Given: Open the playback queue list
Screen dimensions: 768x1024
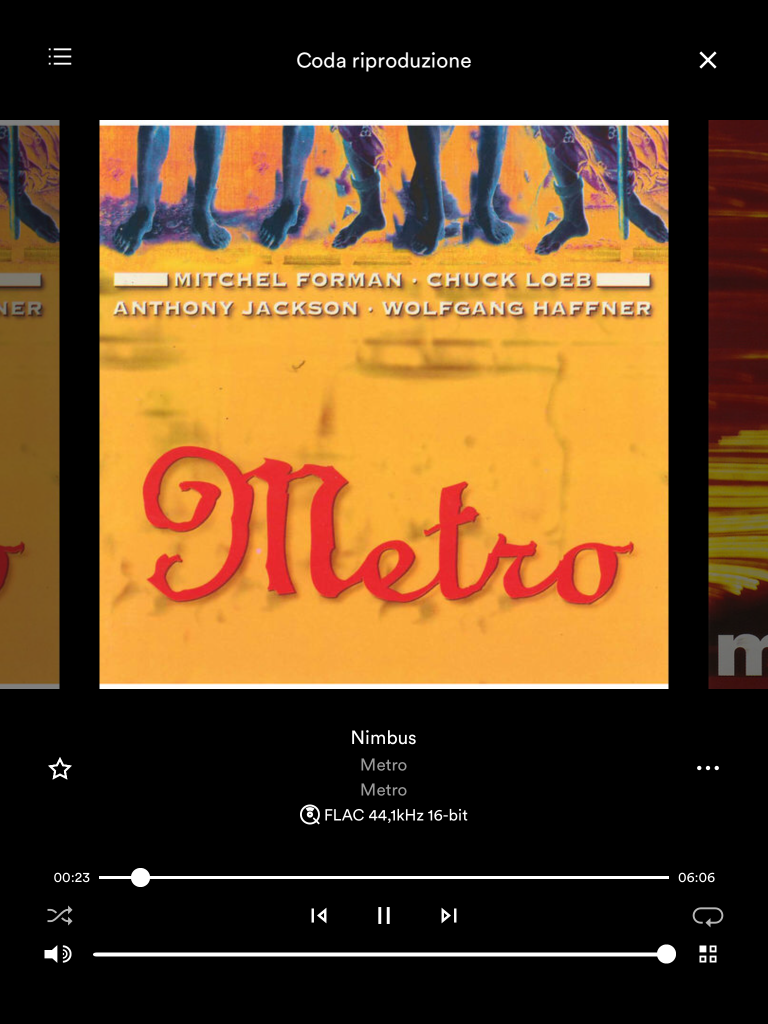Looking at the screenshot, I should (x=60, y=57).
